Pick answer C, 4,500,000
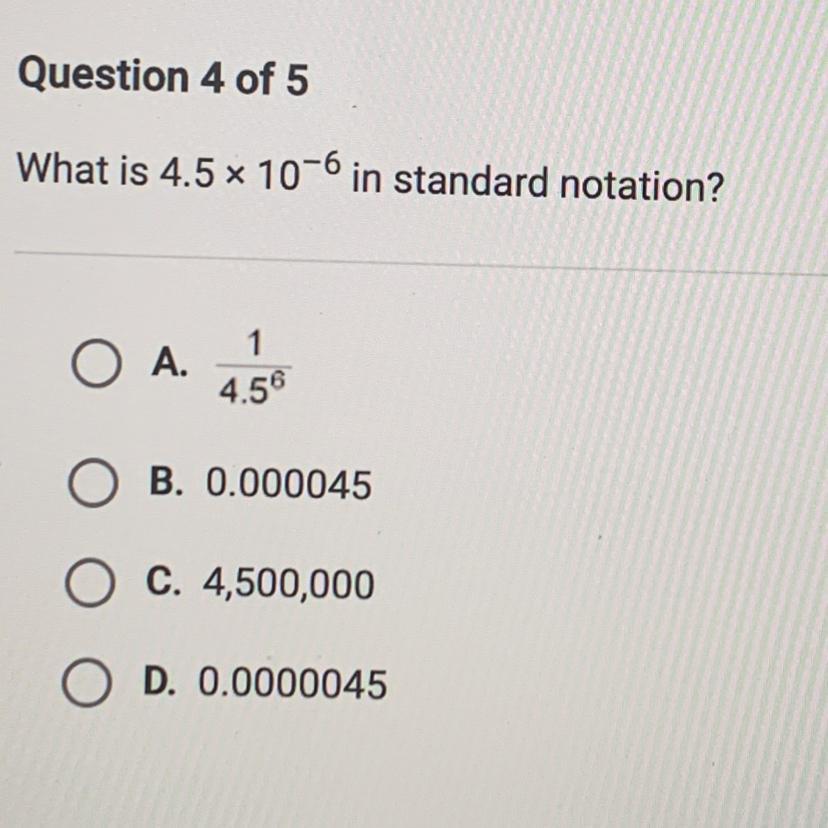 coord(89,582)
